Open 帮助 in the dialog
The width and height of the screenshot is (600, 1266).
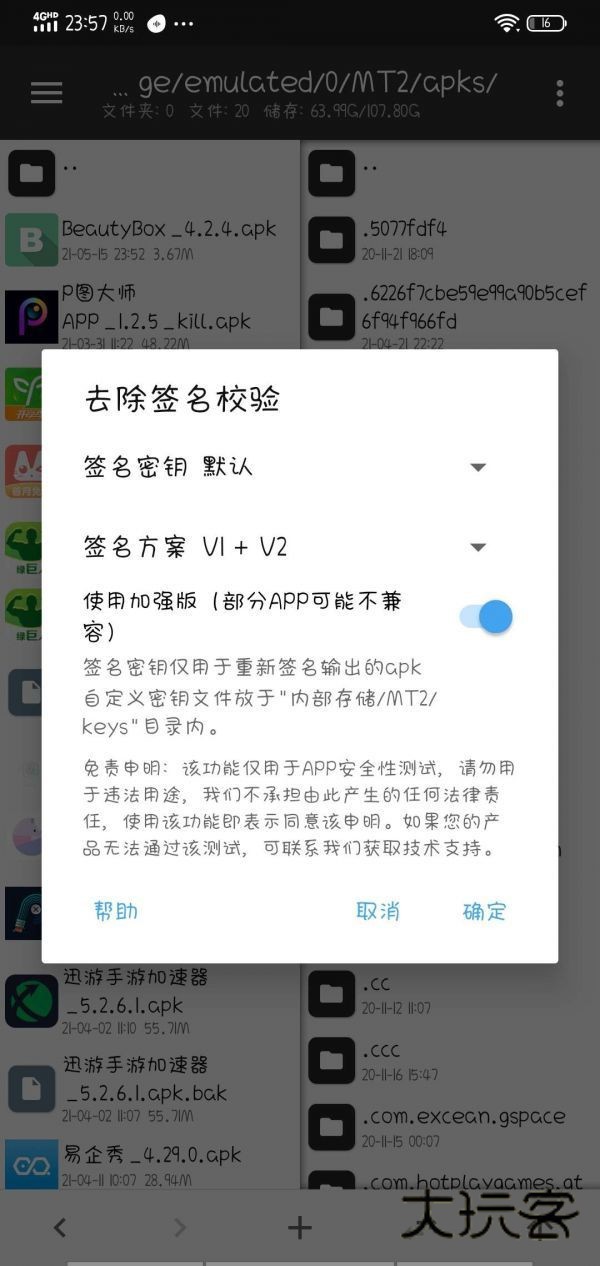pyautogui.click(x=115, y=910)
